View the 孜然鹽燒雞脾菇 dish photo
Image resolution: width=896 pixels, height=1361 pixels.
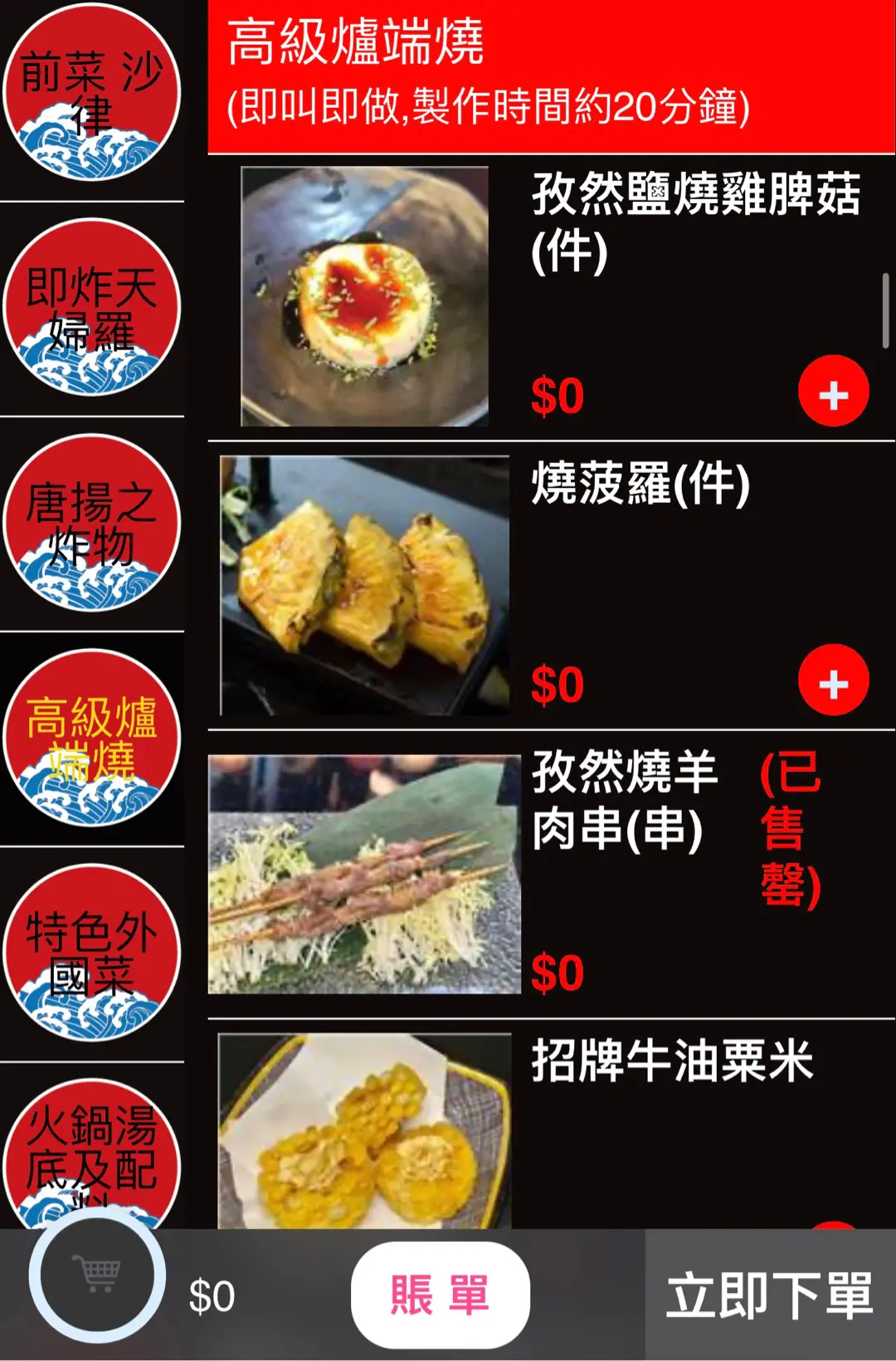pos(364,296)
